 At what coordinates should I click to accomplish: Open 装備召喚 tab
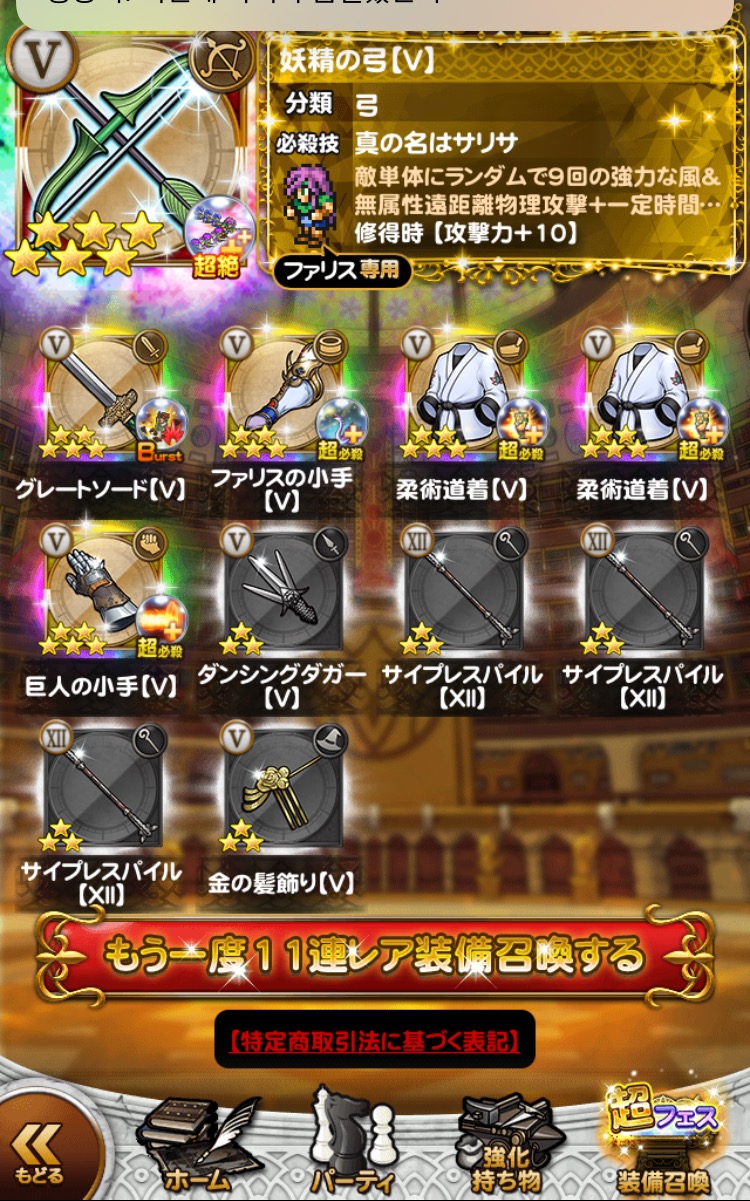pyautogui.click(x=660, y=1143)
